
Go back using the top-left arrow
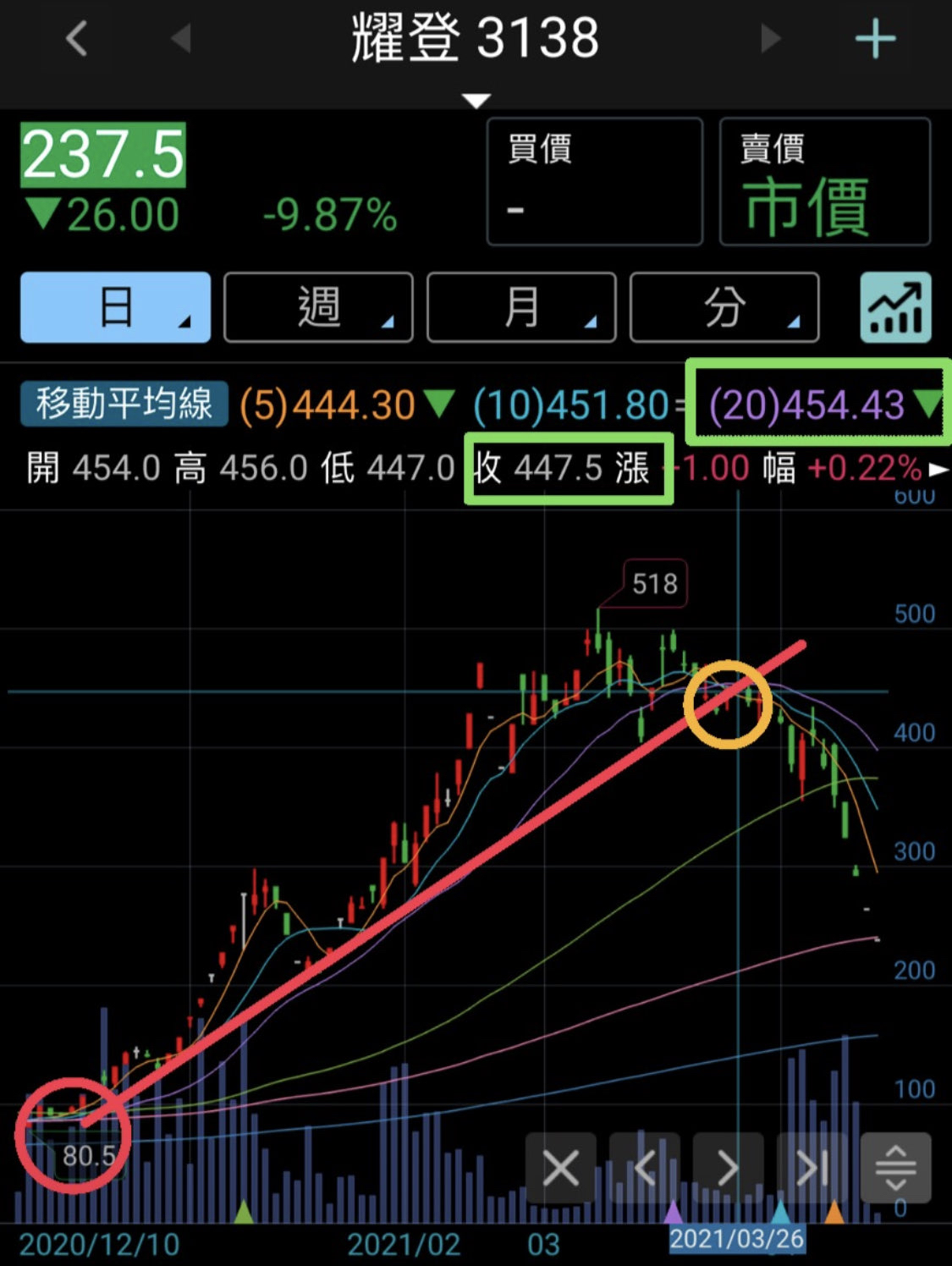pos(77,39)
